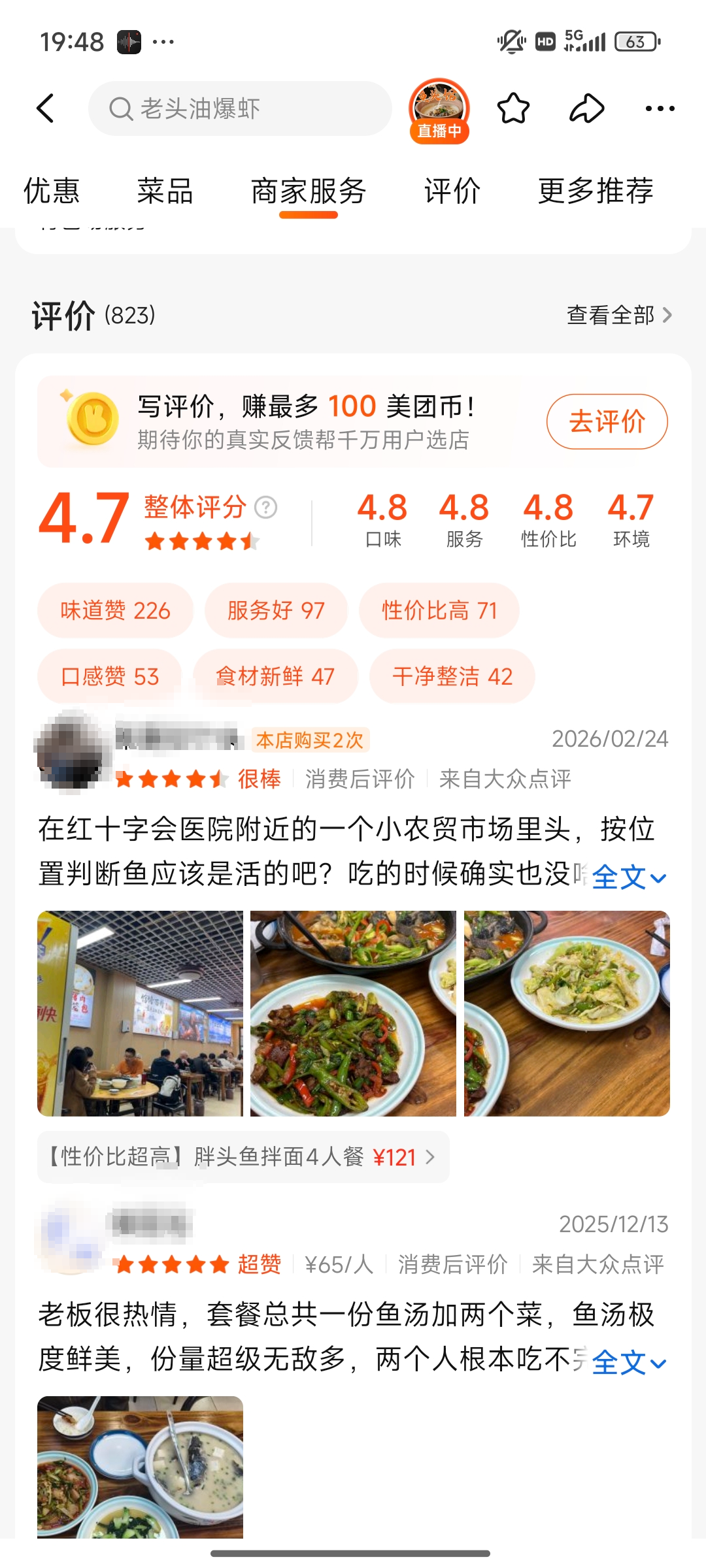Favorite this shop with the star icon
706x1568 pixels.
513,108
